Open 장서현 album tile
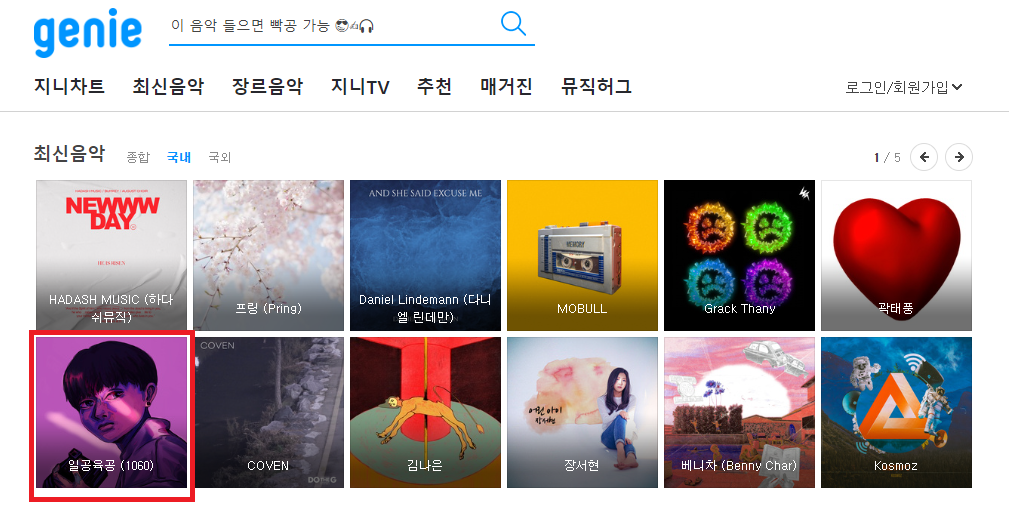The height and width of the screenshot is (511, 1009). pos(582,412)
